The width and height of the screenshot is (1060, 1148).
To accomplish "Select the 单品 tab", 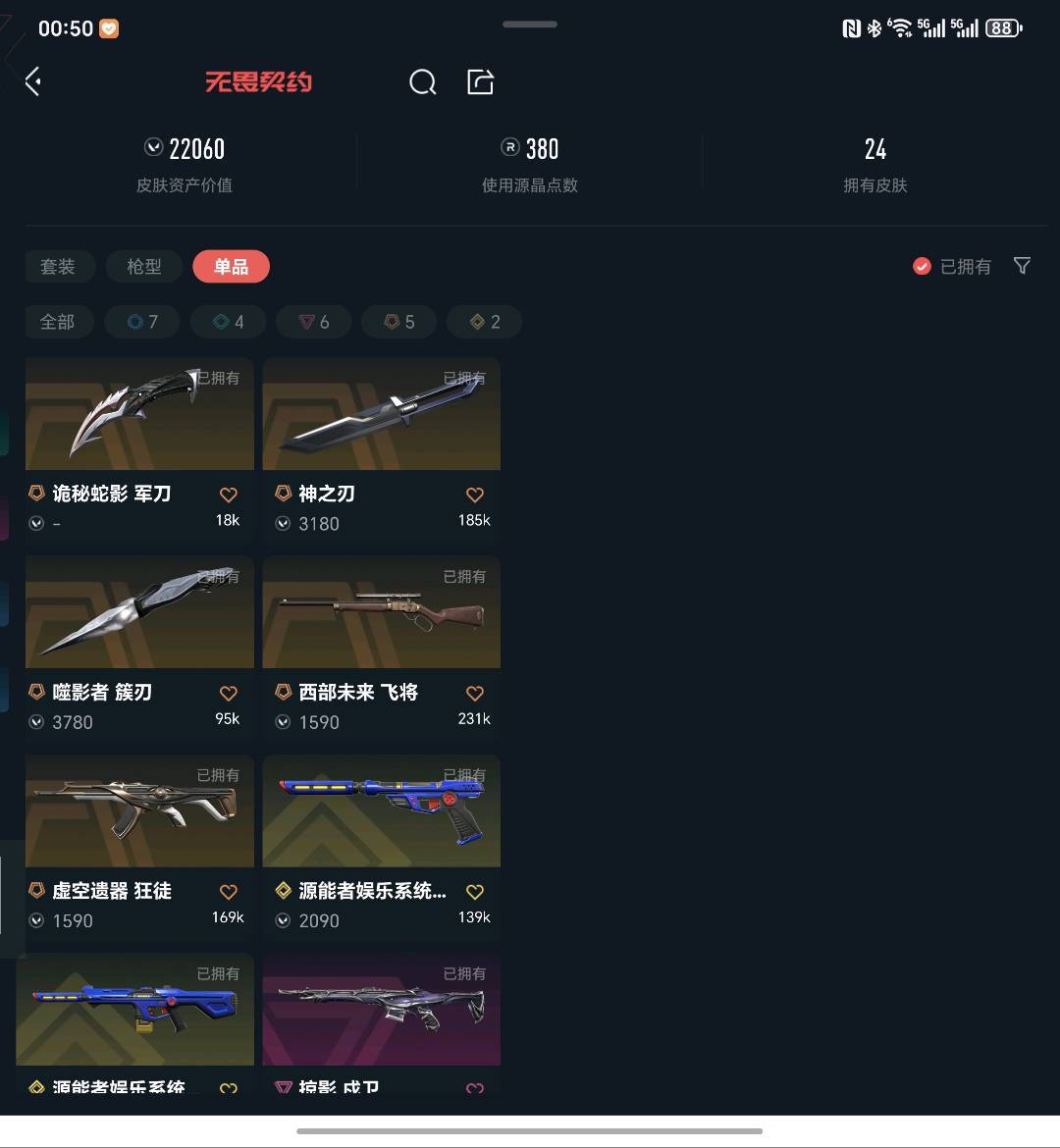I will (231, 267).
